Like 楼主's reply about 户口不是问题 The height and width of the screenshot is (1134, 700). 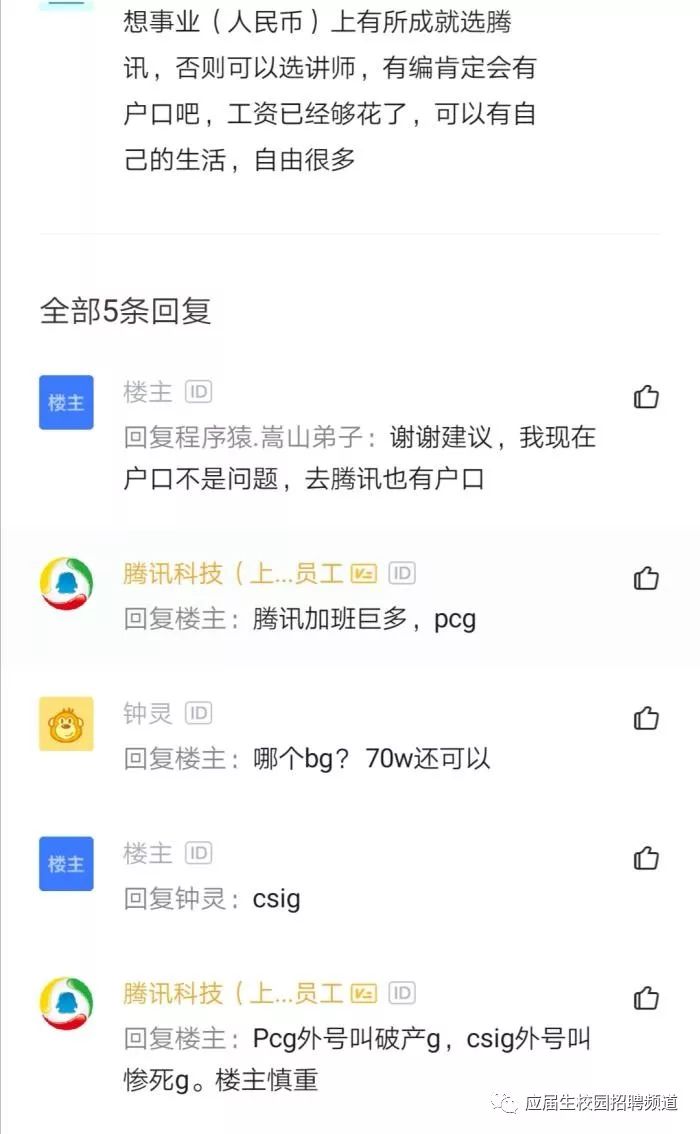646,396
